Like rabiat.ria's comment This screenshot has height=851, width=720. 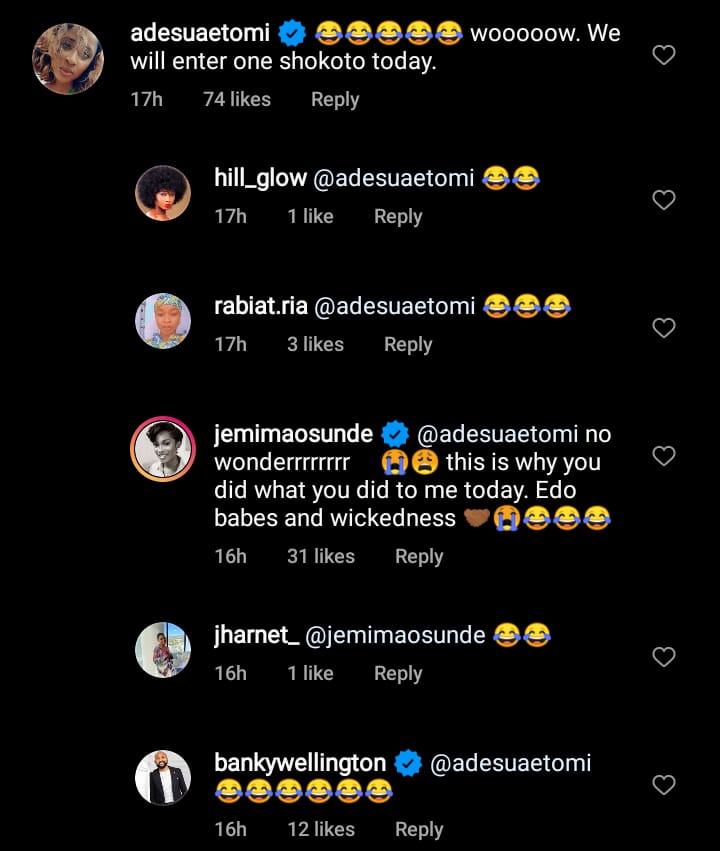point(663,328)
